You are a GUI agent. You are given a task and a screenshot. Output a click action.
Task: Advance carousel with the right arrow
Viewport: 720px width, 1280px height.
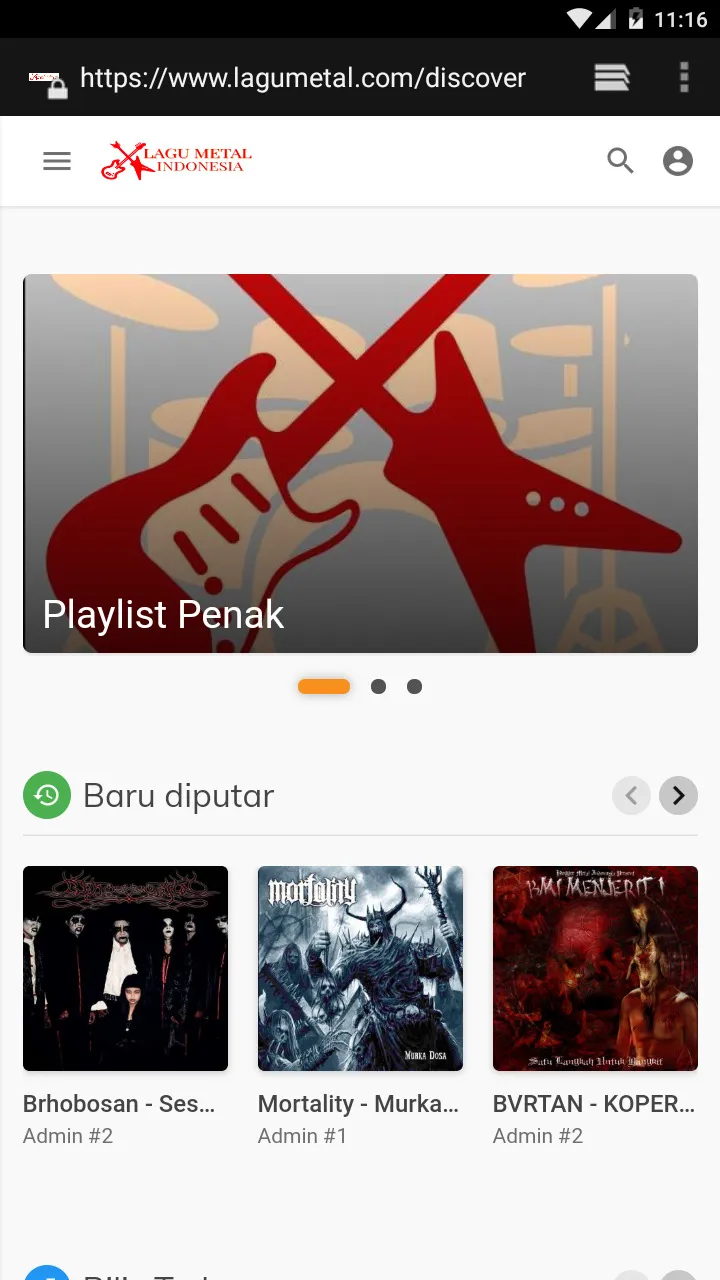678,795
